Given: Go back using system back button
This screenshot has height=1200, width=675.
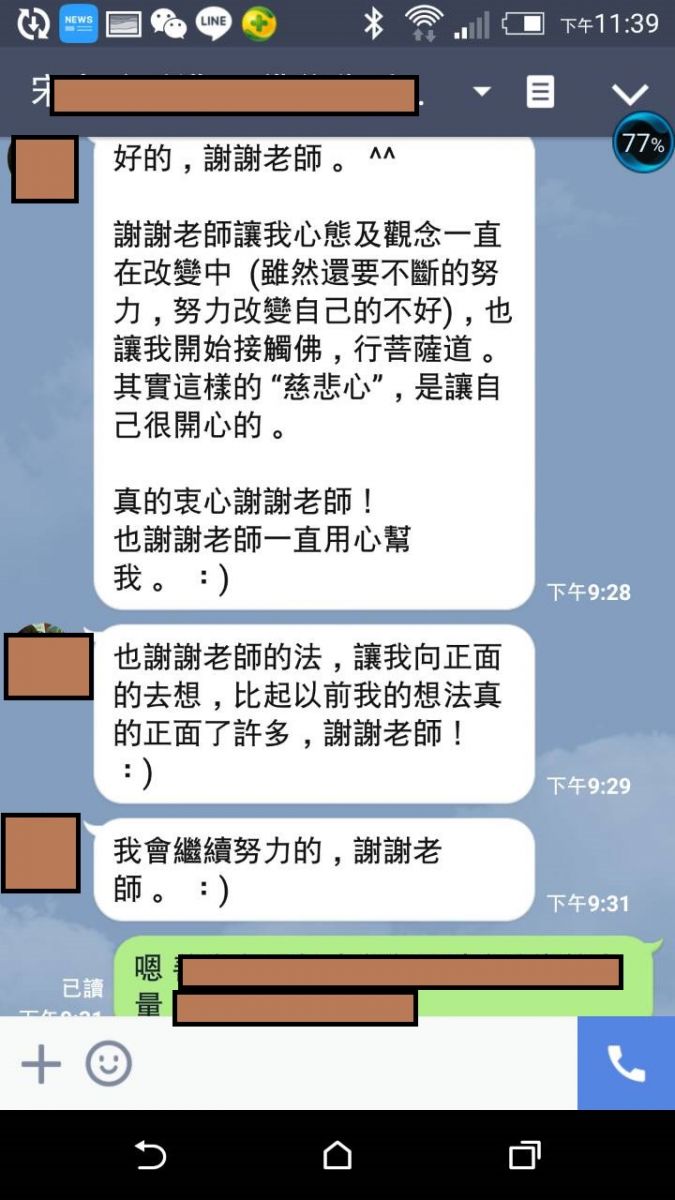Looking at the screenshot, I should coord(150,1156).
